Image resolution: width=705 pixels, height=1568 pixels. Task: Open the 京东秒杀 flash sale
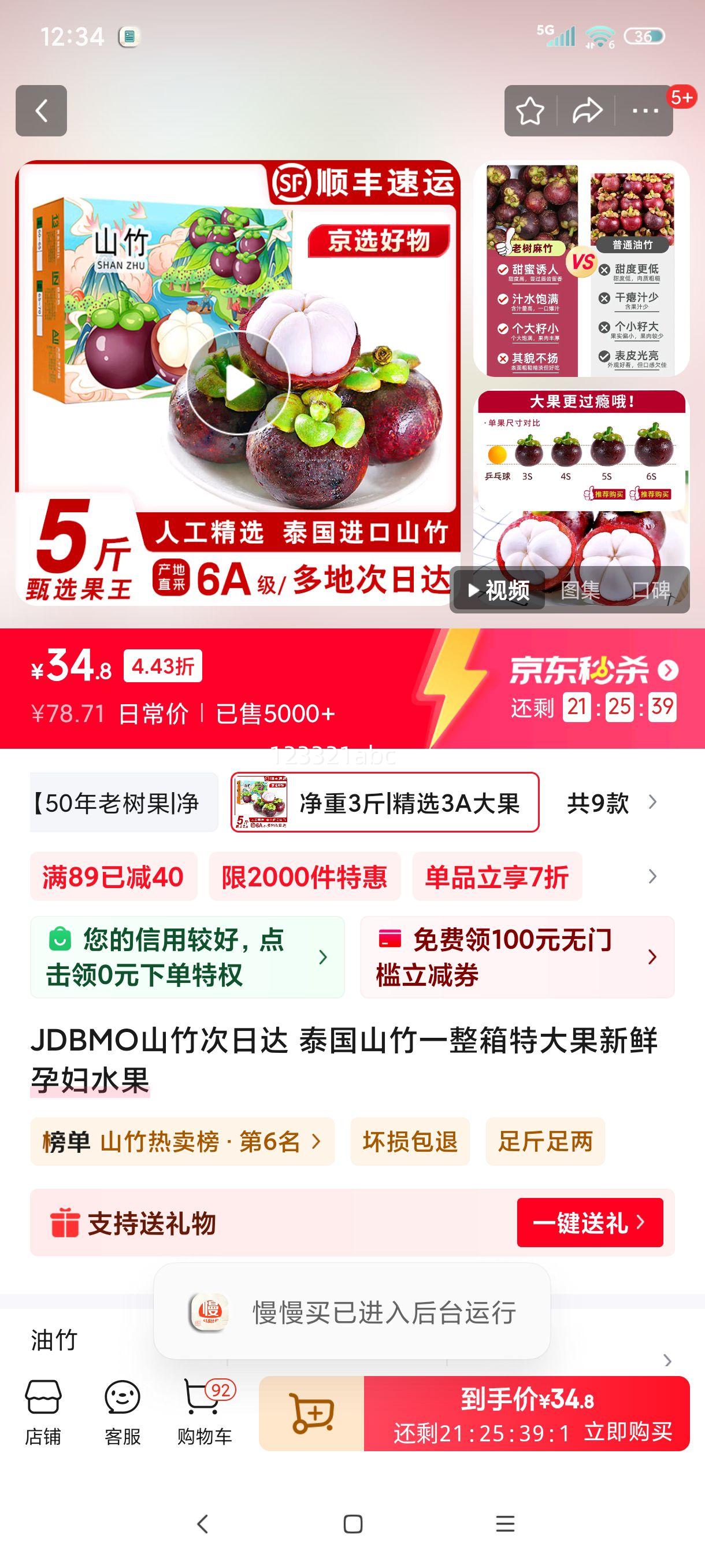coord(593,671)
